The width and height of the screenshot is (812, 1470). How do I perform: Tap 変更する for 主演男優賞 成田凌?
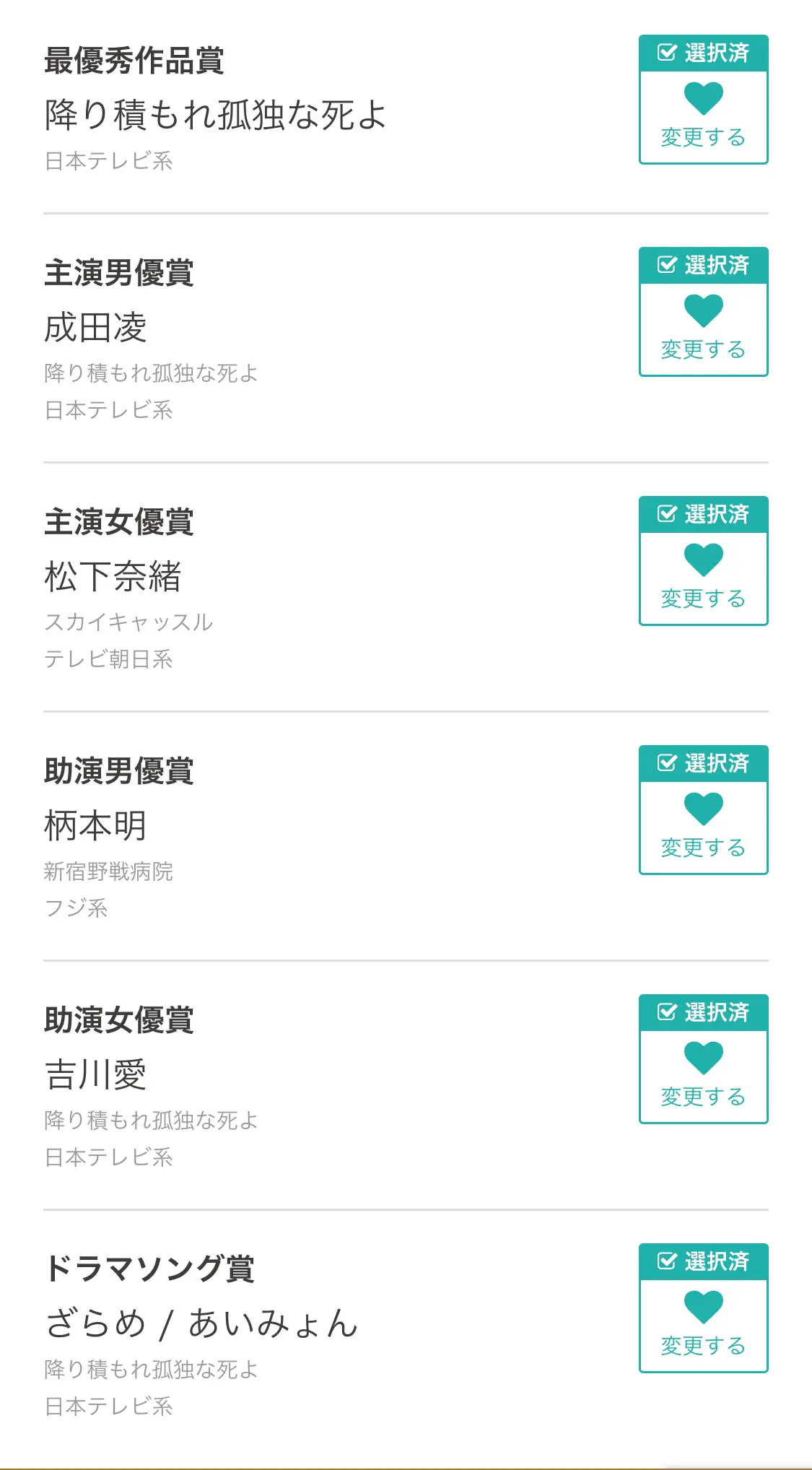[x=703, y=312]
